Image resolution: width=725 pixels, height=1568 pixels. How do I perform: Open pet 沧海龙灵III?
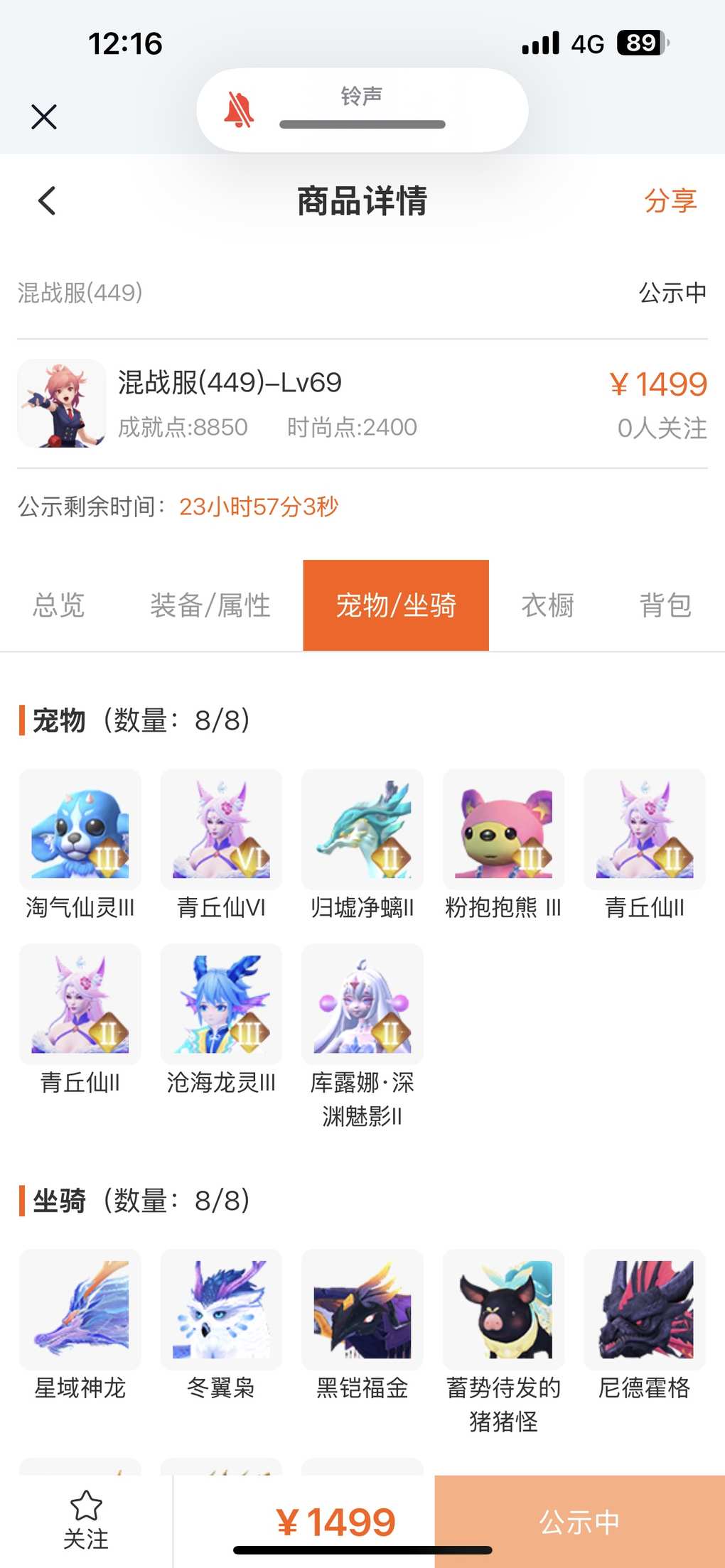pyautogui.click(x=221, y=1004)
